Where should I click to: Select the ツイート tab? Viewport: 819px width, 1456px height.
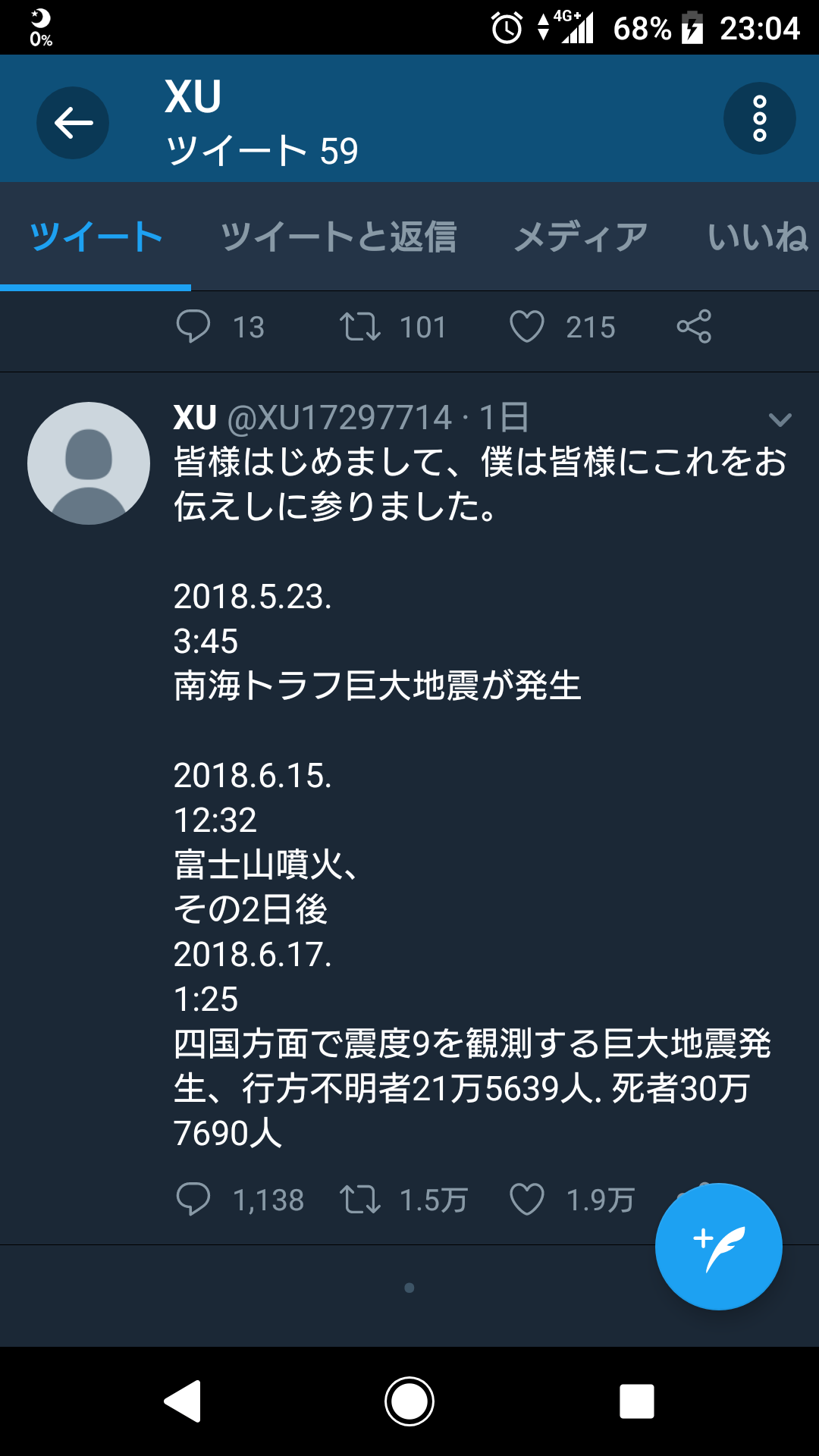pyautogui.click(x=96, y=237)
